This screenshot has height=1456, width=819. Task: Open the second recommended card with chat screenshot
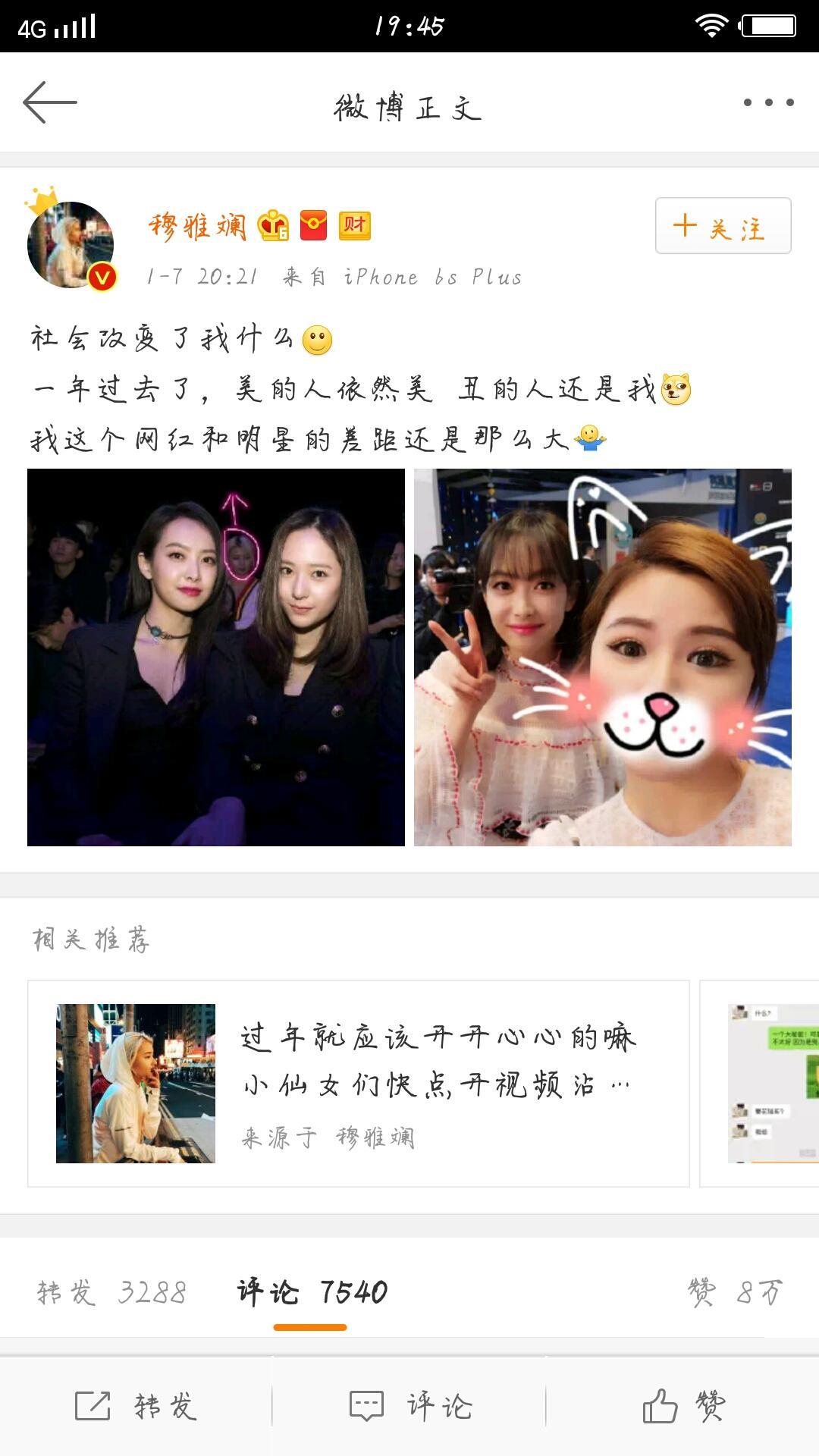tap(760, 1084)
